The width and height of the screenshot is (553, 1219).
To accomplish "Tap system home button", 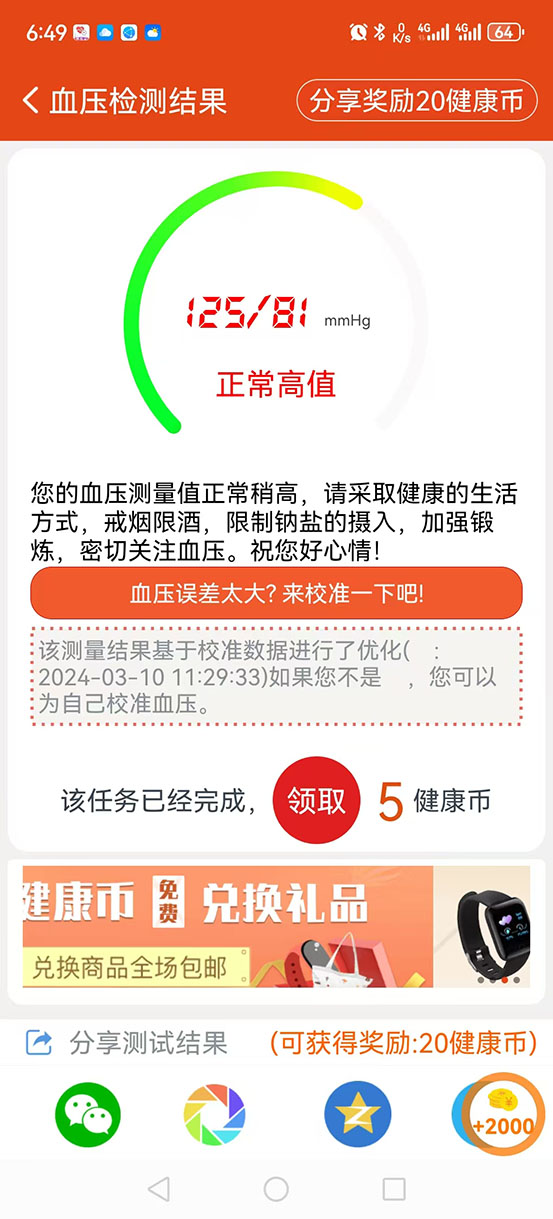I will 276,1188.
